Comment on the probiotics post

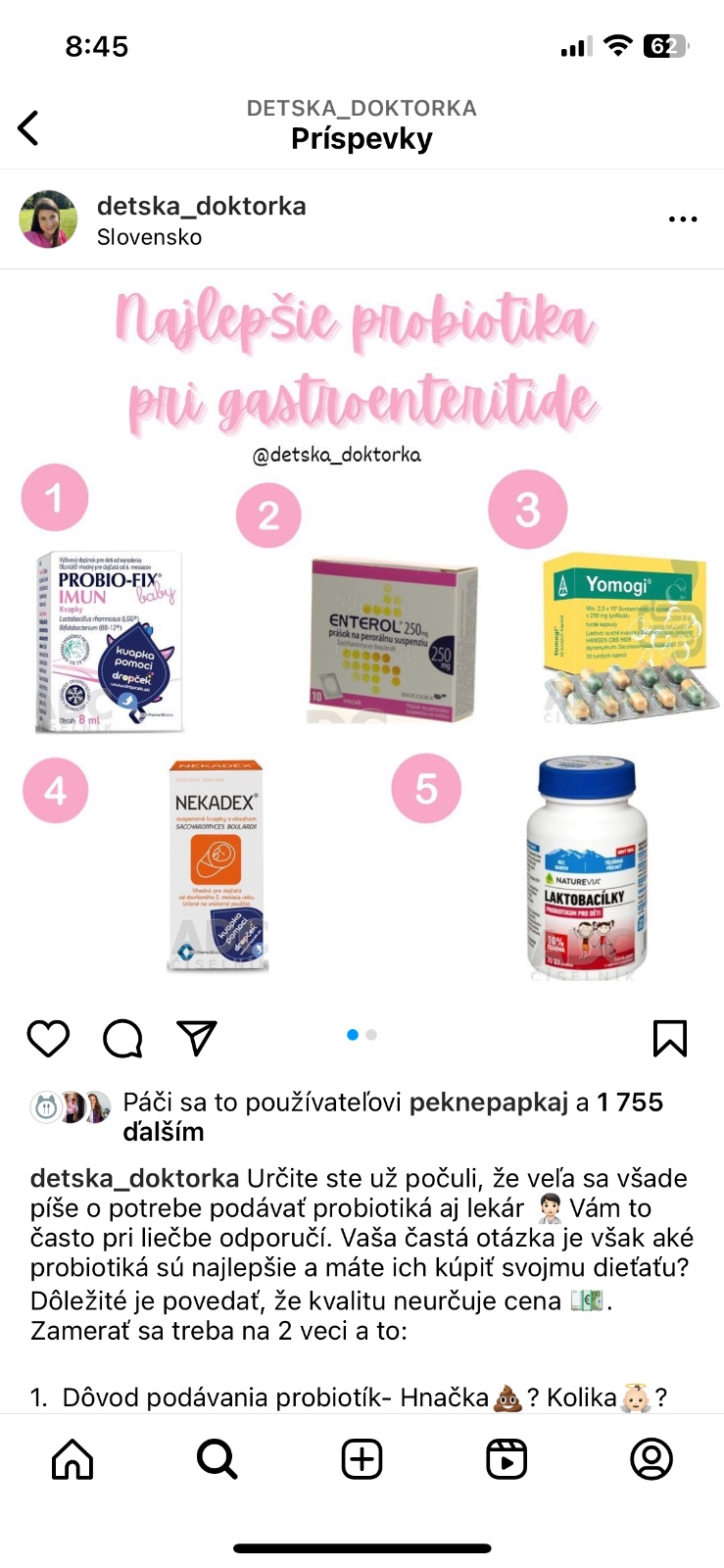click(x=122, y=1038)
